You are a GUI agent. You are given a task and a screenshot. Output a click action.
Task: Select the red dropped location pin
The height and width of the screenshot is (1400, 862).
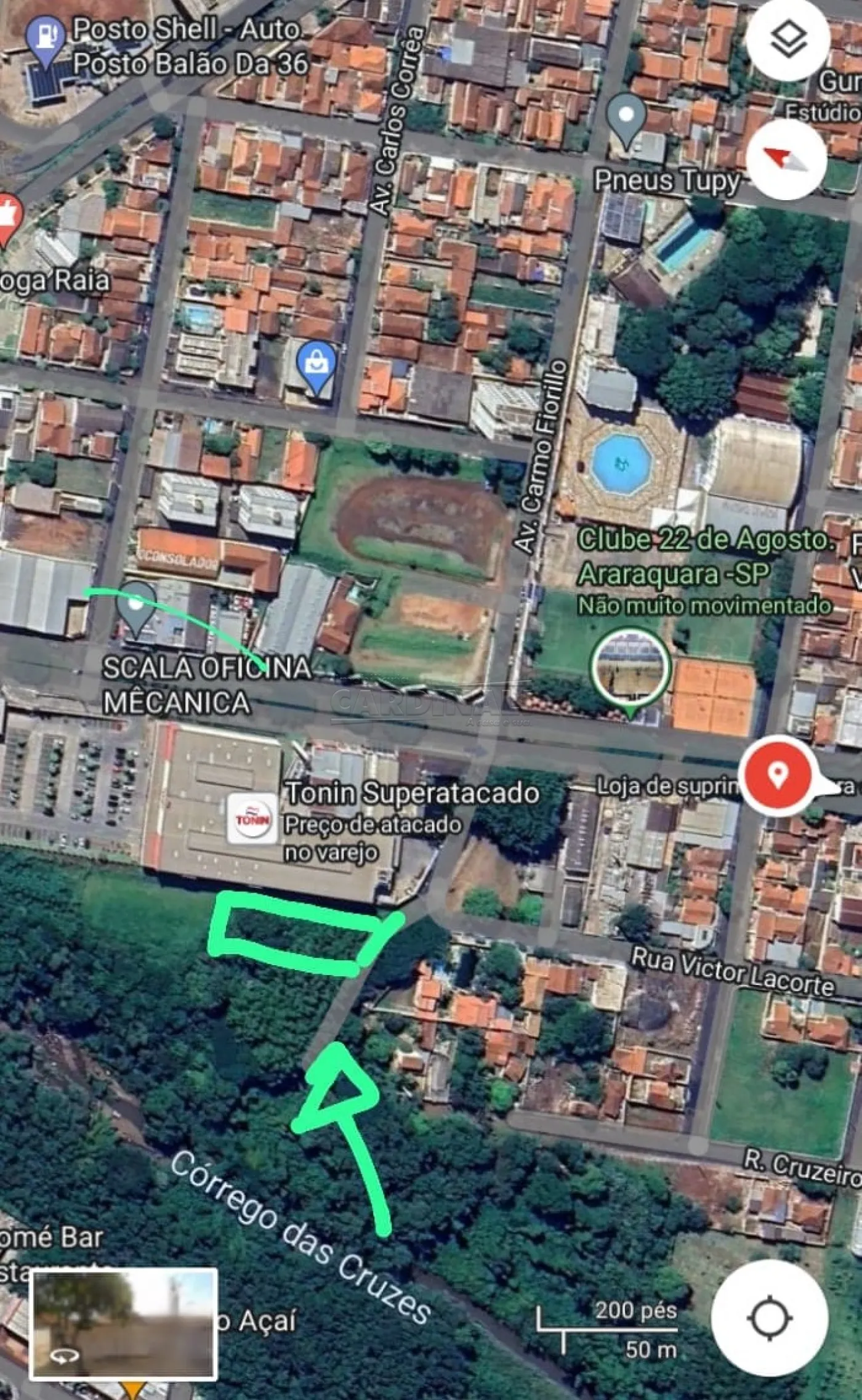pos(778,775)
